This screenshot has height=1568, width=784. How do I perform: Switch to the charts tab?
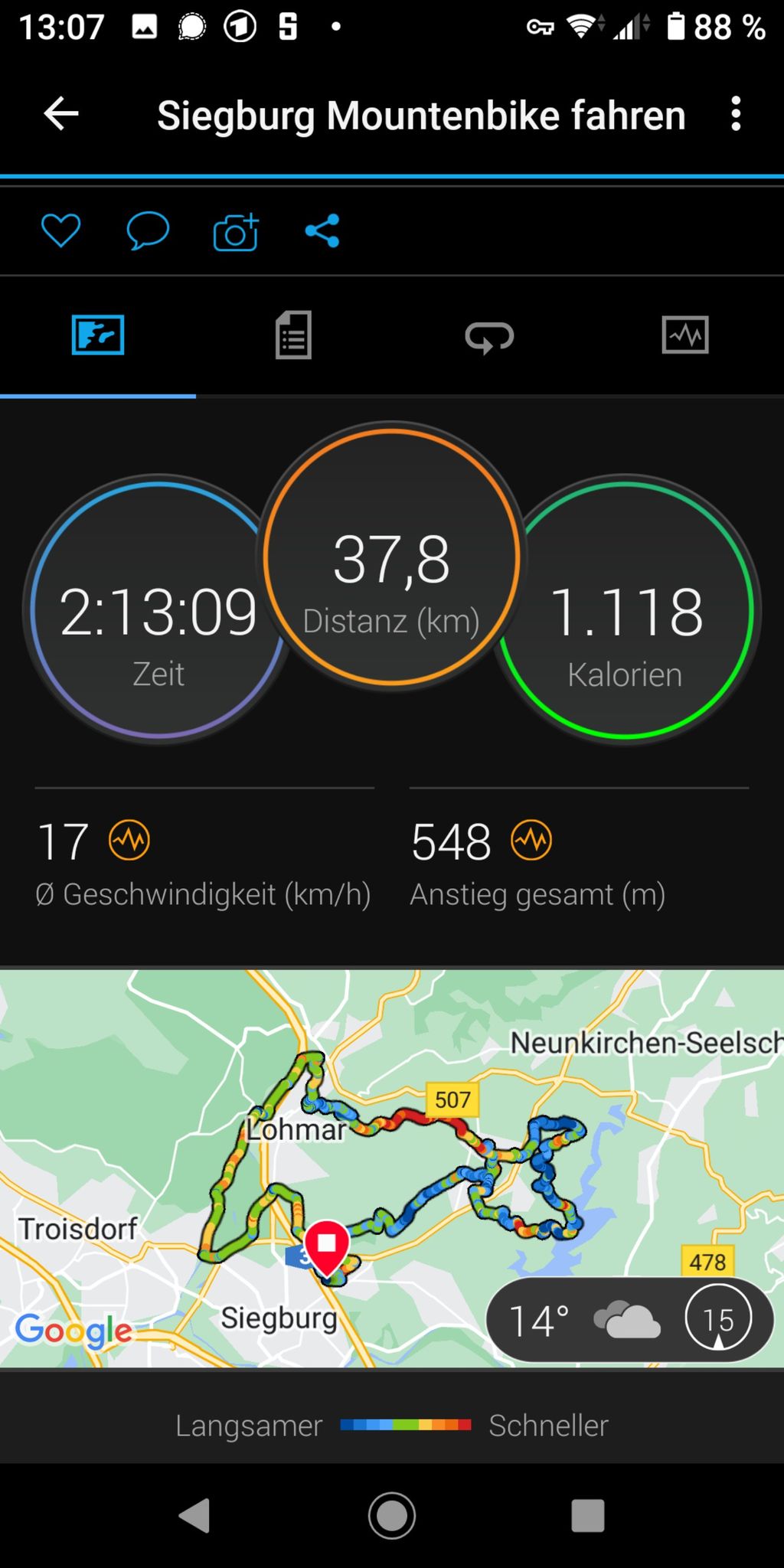tap(685, 335)
